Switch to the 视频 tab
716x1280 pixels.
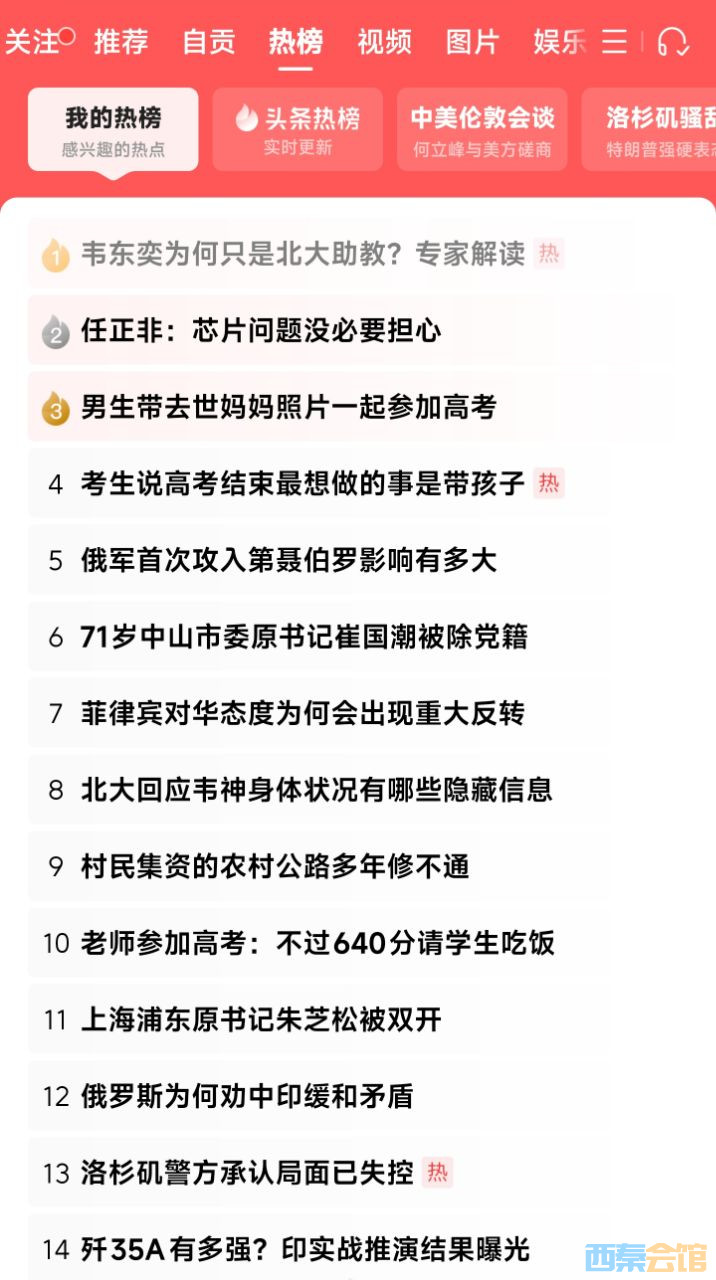point(384,42)
